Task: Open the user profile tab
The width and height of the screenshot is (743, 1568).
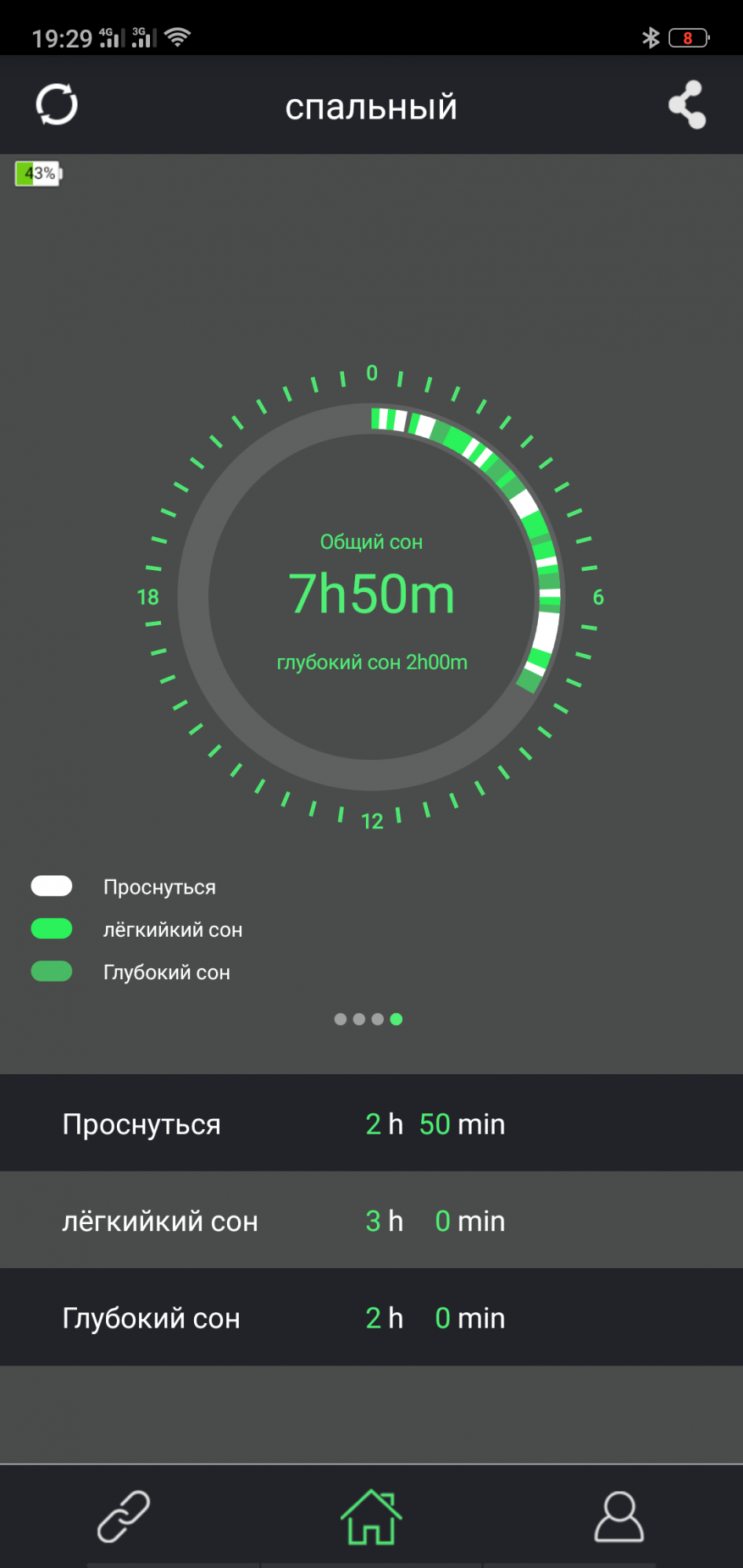Action: [618, 1516]
